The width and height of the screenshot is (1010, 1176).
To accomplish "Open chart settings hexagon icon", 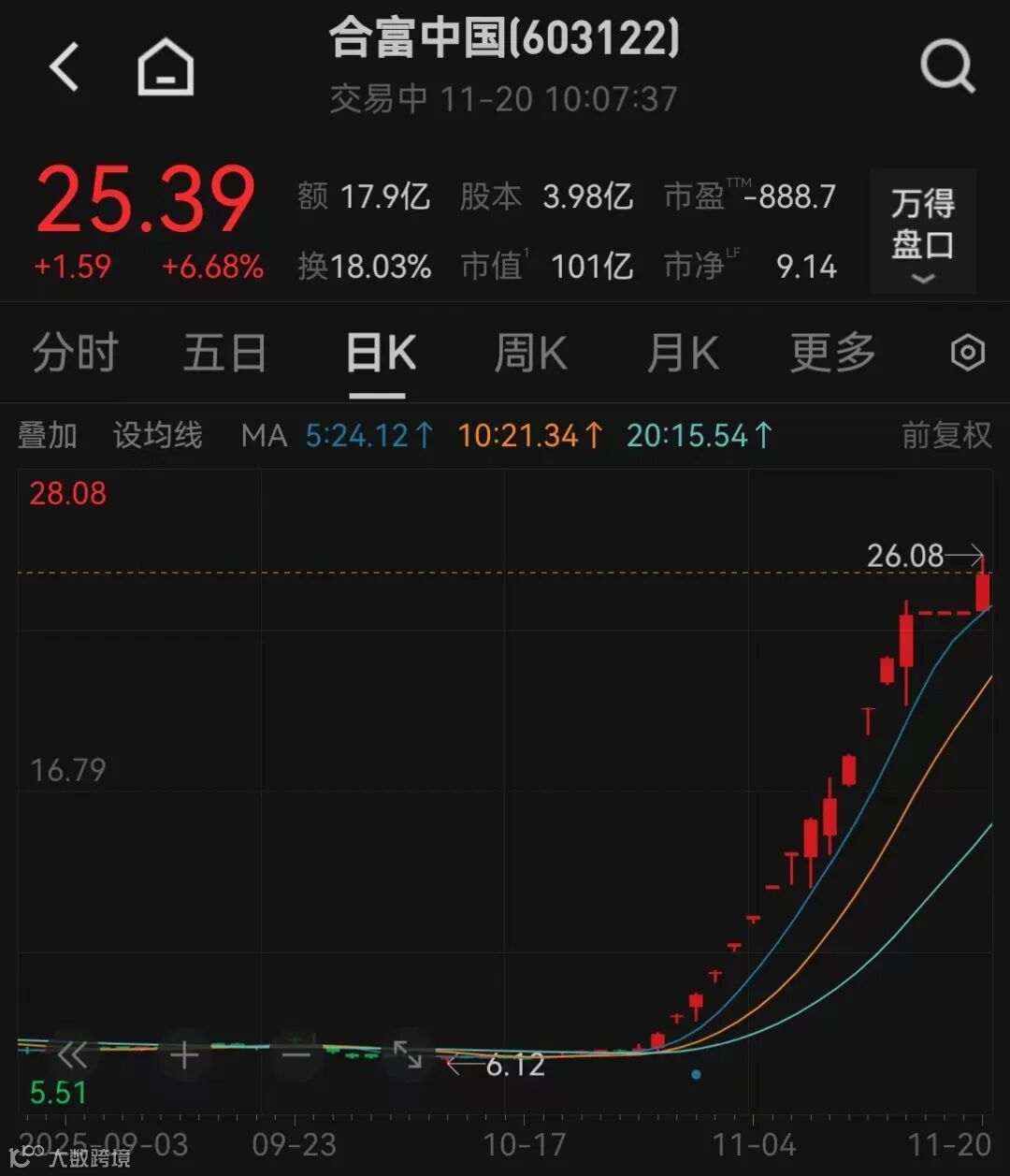I will (x=967, y=354).
